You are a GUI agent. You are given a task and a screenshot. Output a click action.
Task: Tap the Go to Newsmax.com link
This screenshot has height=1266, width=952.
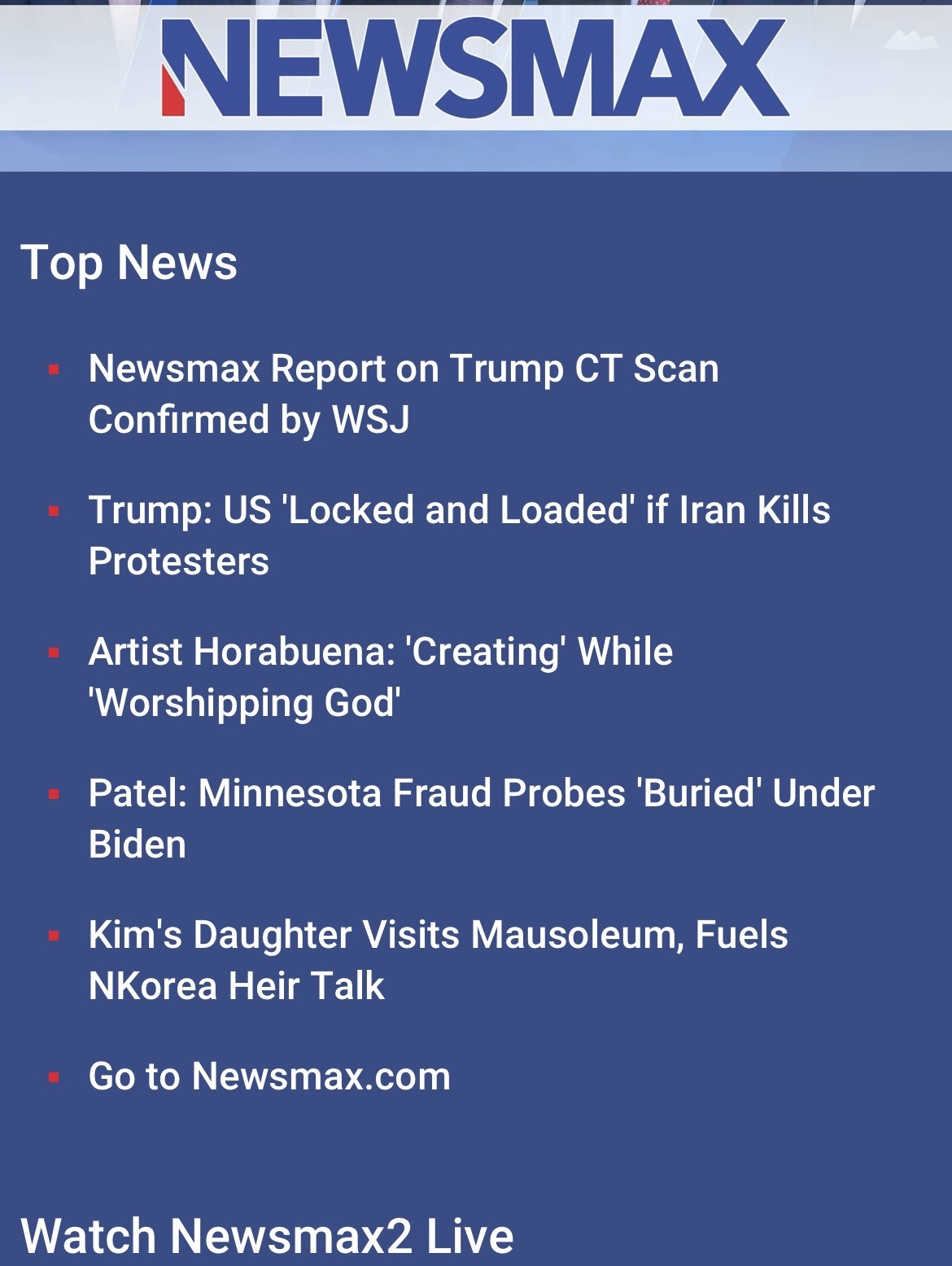click(269, 1076)
